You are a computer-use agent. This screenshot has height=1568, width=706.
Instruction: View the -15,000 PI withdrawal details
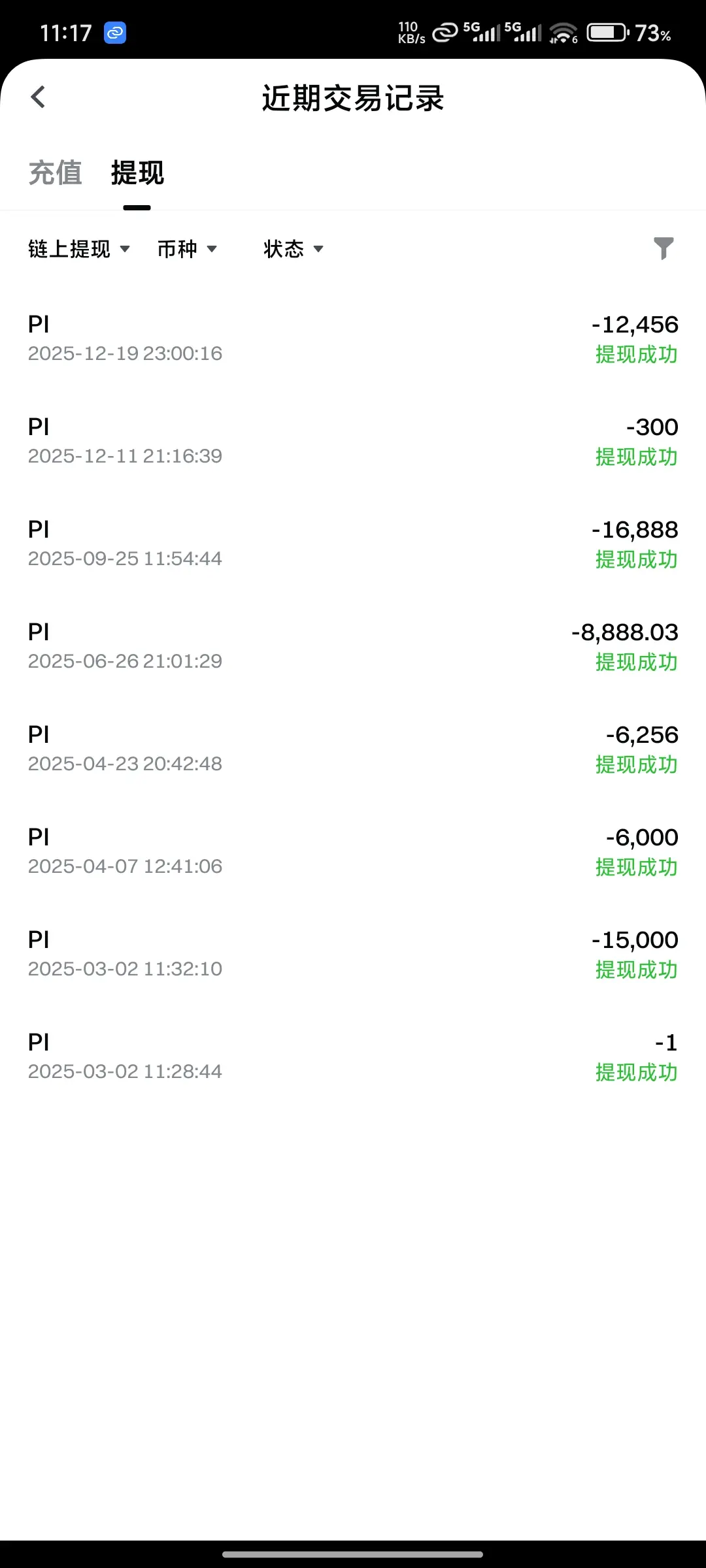[x=353, y=954]
